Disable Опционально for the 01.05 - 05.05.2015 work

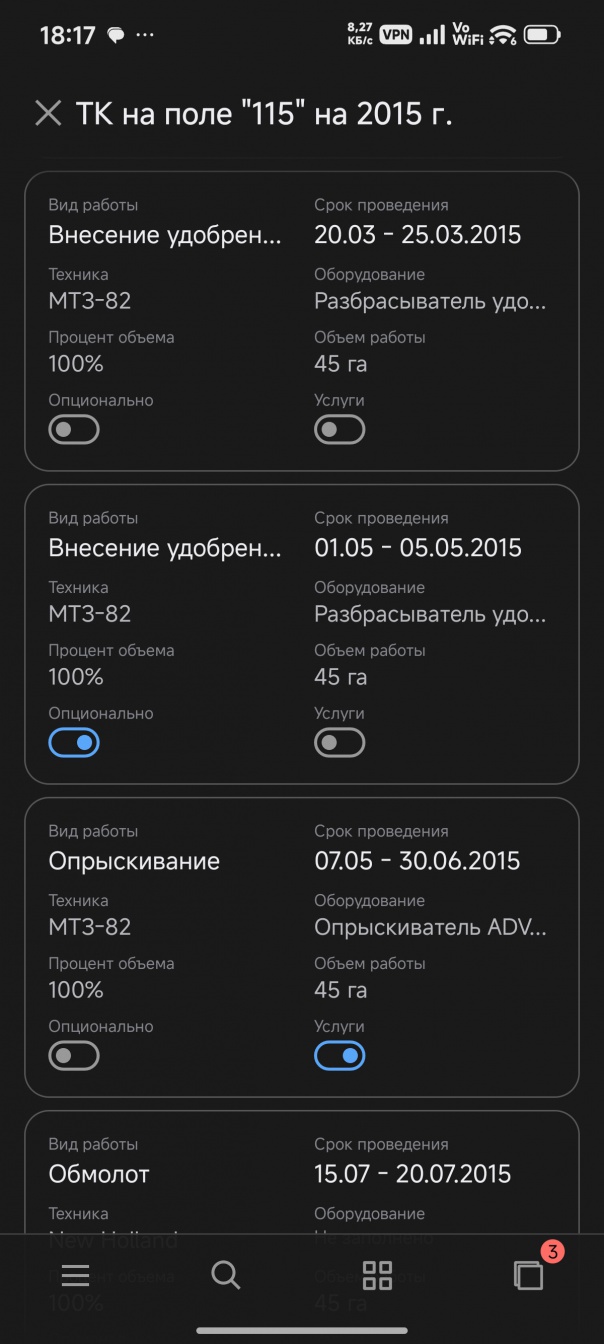[x=74, y=743]
